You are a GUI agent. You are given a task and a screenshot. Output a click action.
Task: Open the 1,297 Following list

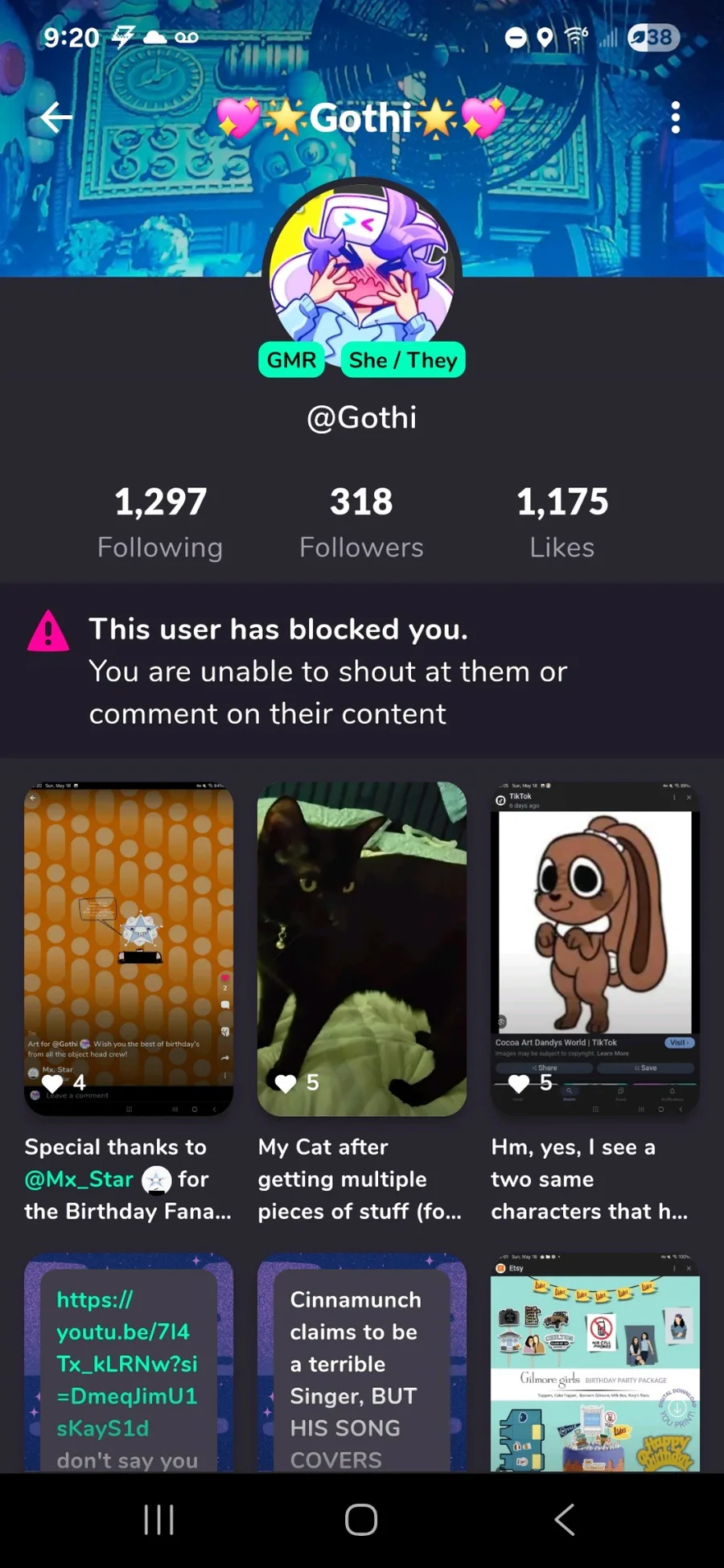pyautogui.click(x=160, y=523)
